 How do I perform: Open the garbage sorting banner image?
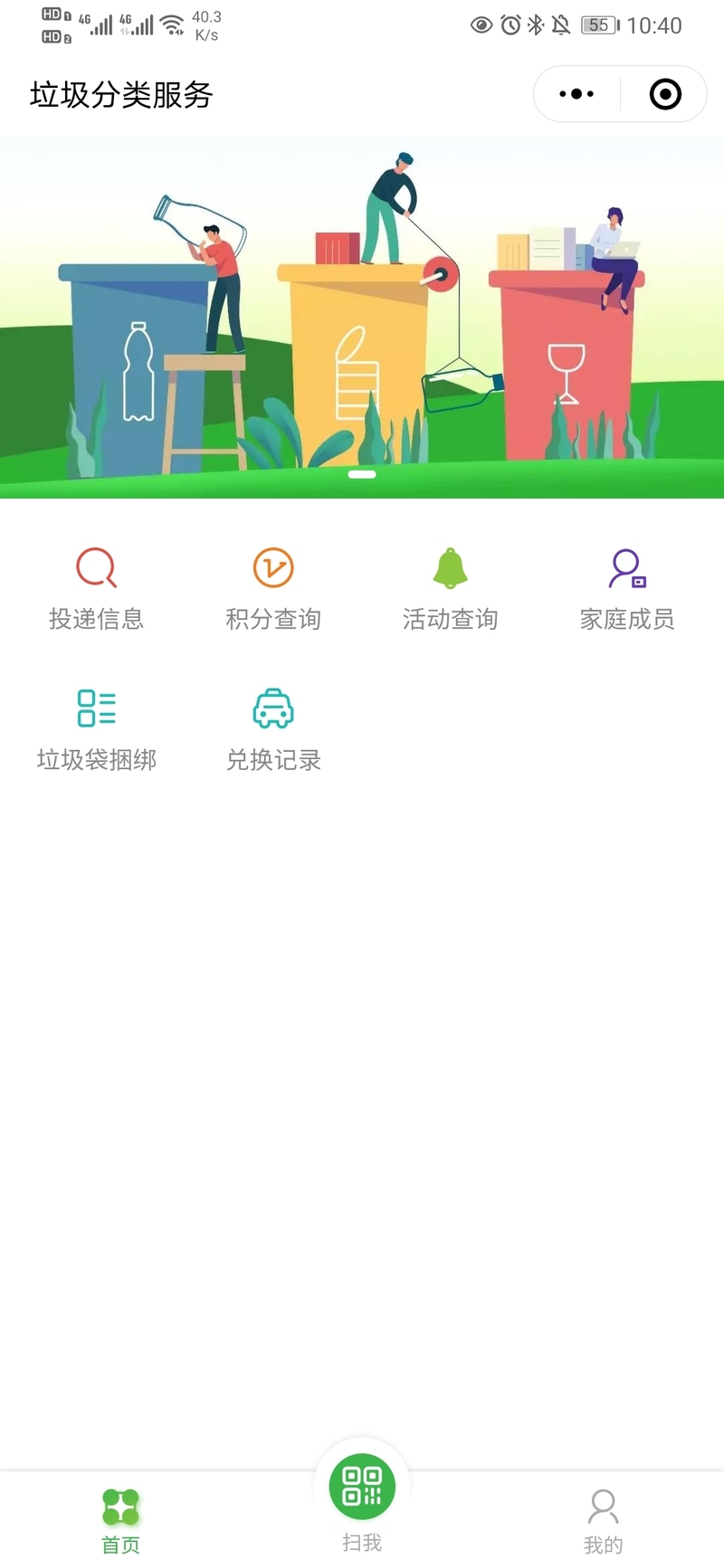click(x=362, y=317)
